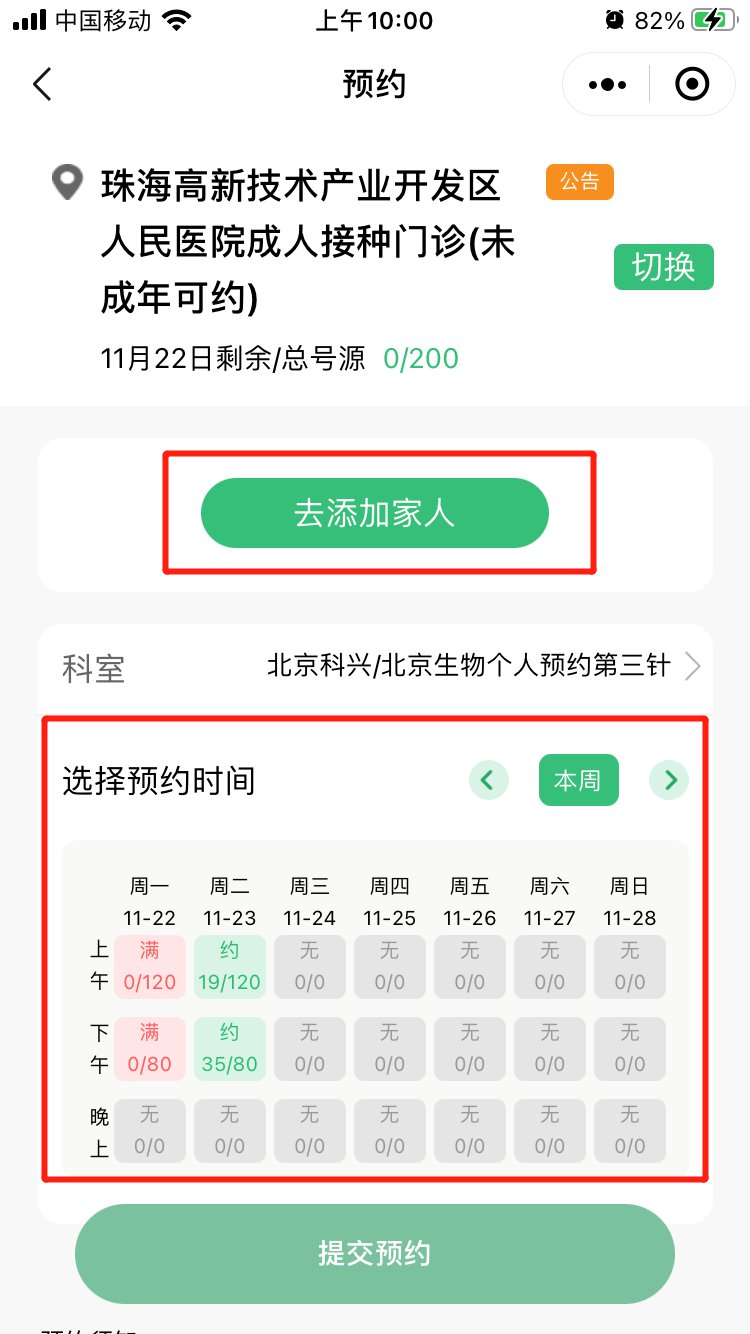Go back using the top-left arrow
750x1334 pixels.
point(42,85)
